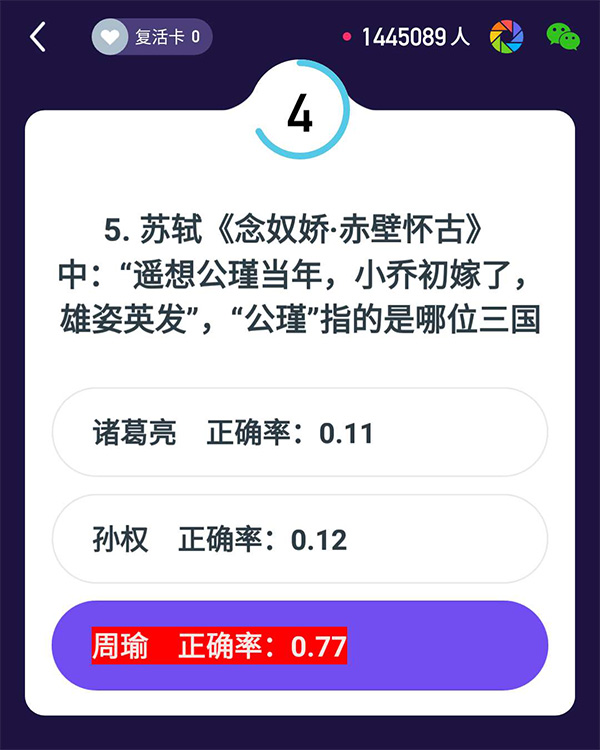Go back using the arrow icon

pos(38,38)
